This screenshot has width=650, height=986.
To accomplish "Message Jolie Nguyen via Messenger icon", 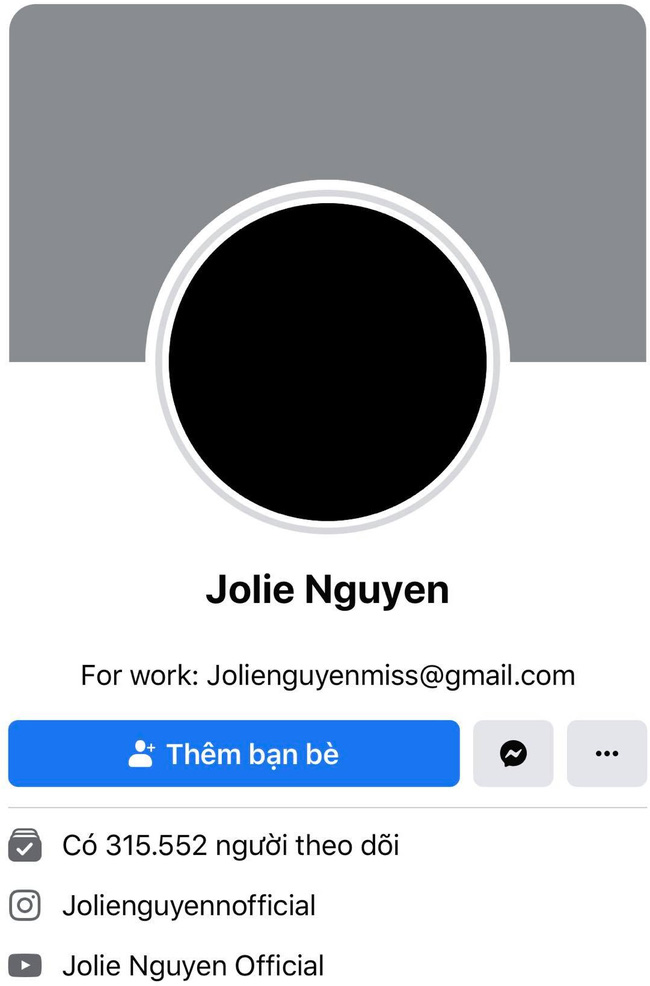I will tap(513, 753).
